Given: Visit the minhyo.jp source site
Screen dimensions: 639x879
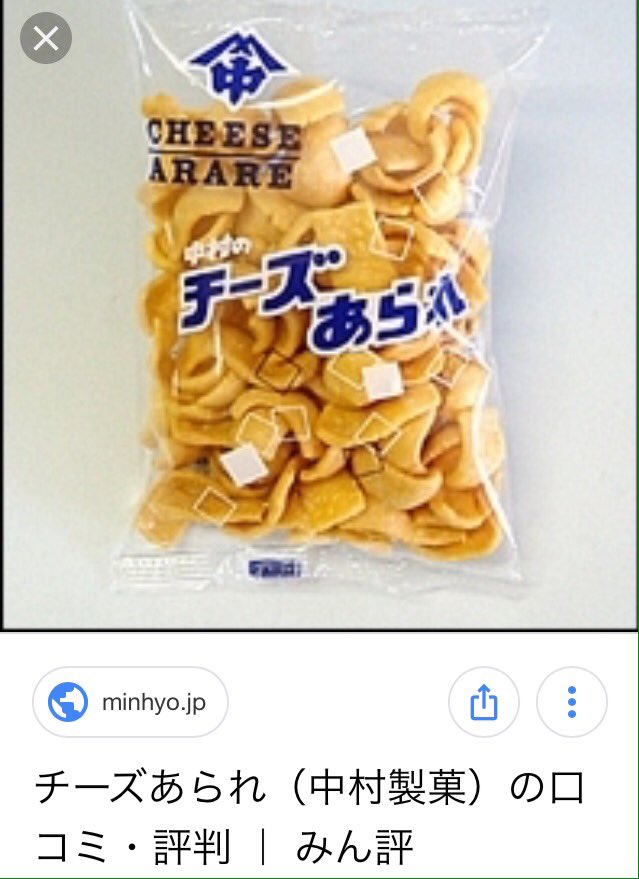Looking at the screenshot, I should tap(131, 702).
